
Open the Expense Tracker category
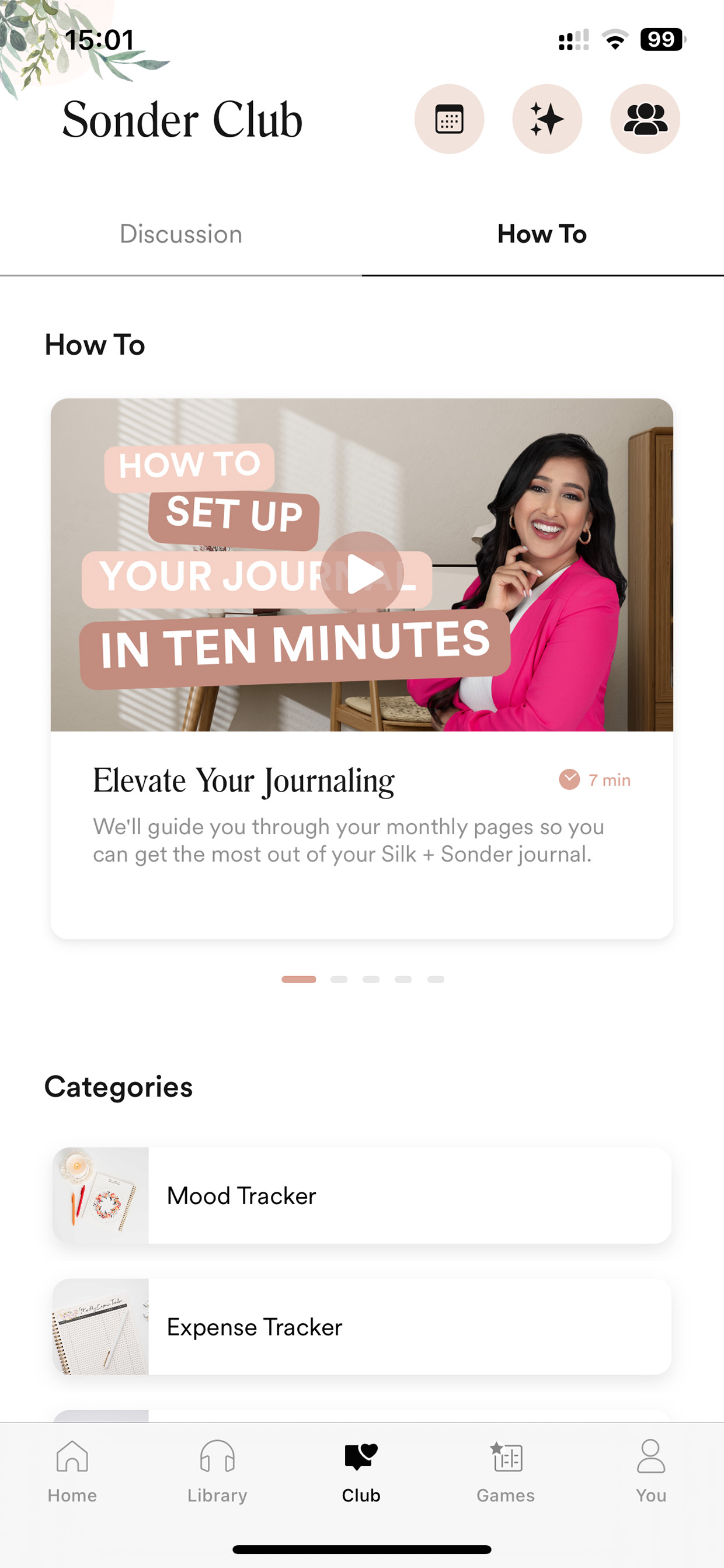(x=362, y=1327)
